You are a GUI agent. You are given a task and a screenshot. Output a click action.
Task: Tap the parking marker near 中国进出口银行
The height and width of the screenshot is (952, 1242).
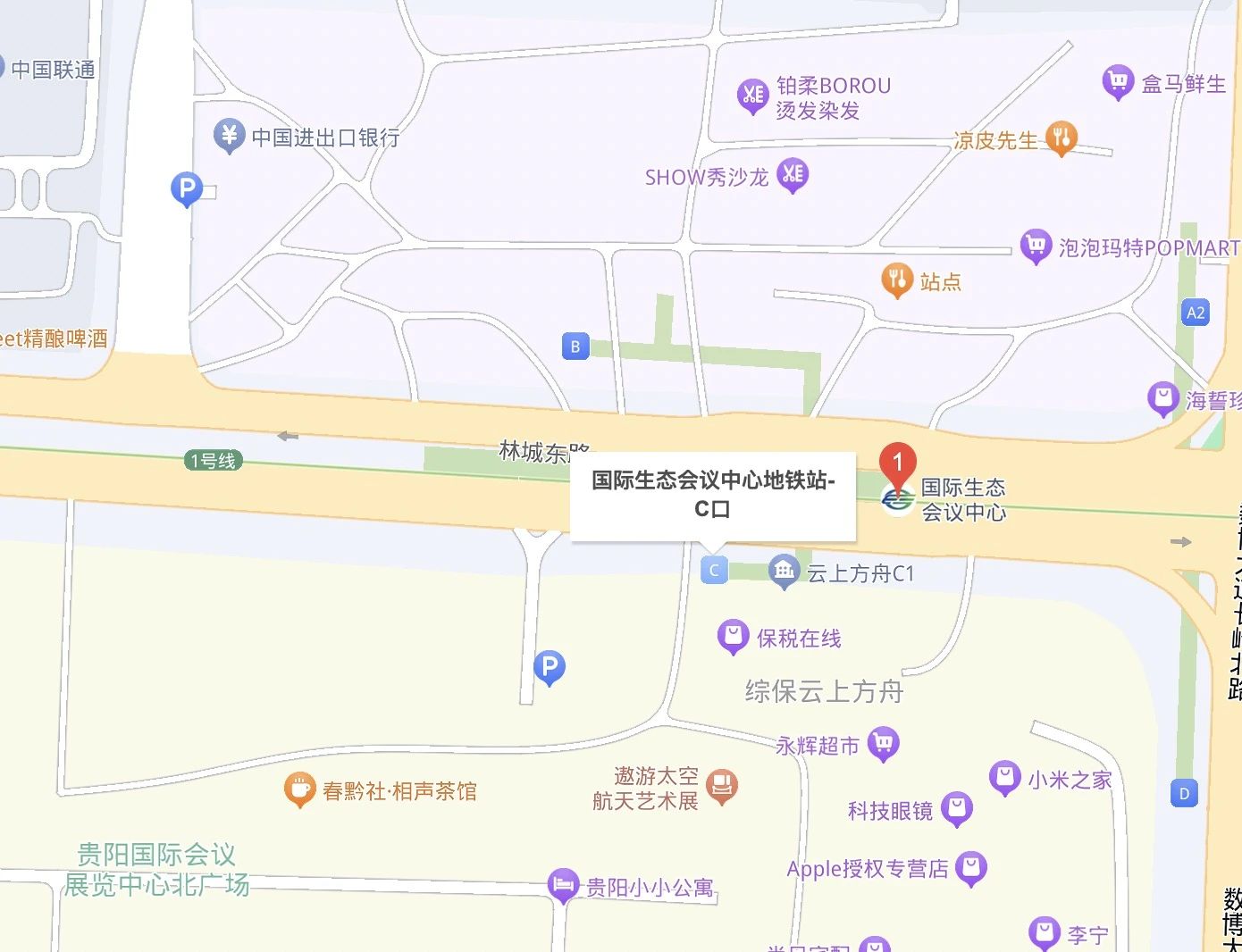(187, 188)
